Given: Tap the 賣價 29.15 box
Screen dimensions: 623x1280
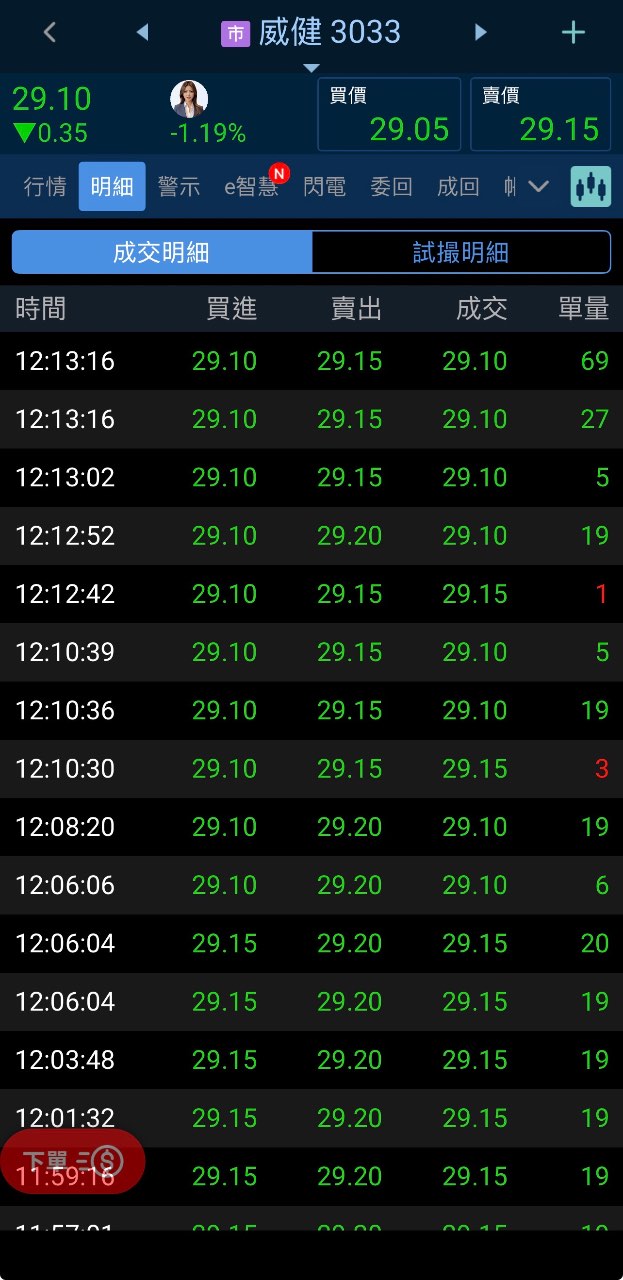Looking at the screenshot, I should [x=540, y=114].
